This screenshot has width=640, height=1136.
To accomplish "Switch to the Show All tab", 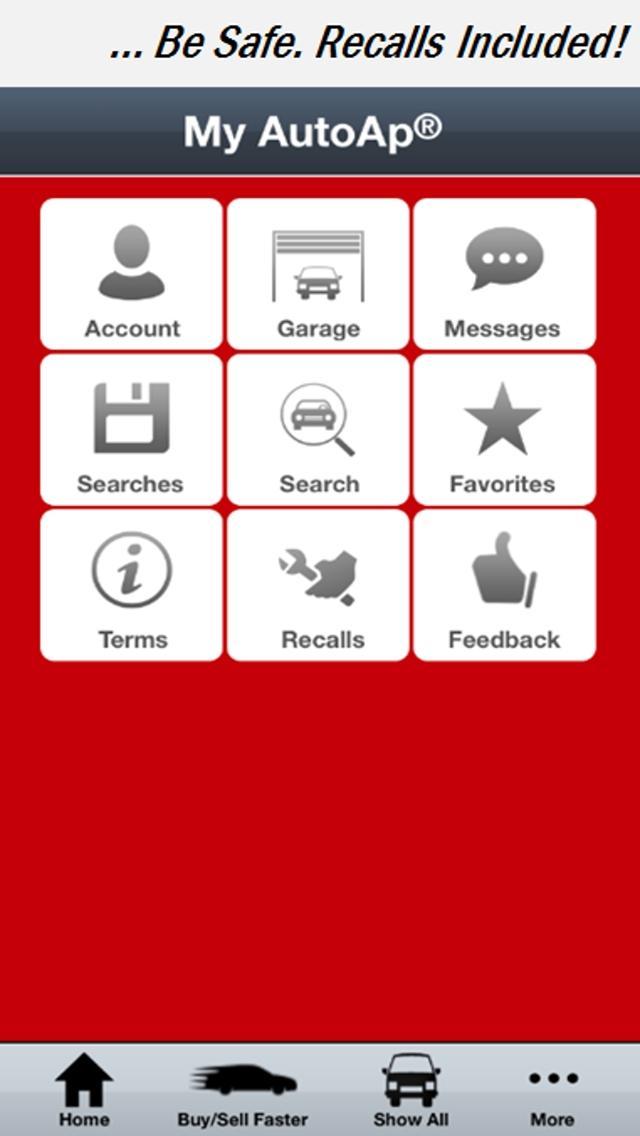I will [x=411, y=1090].
